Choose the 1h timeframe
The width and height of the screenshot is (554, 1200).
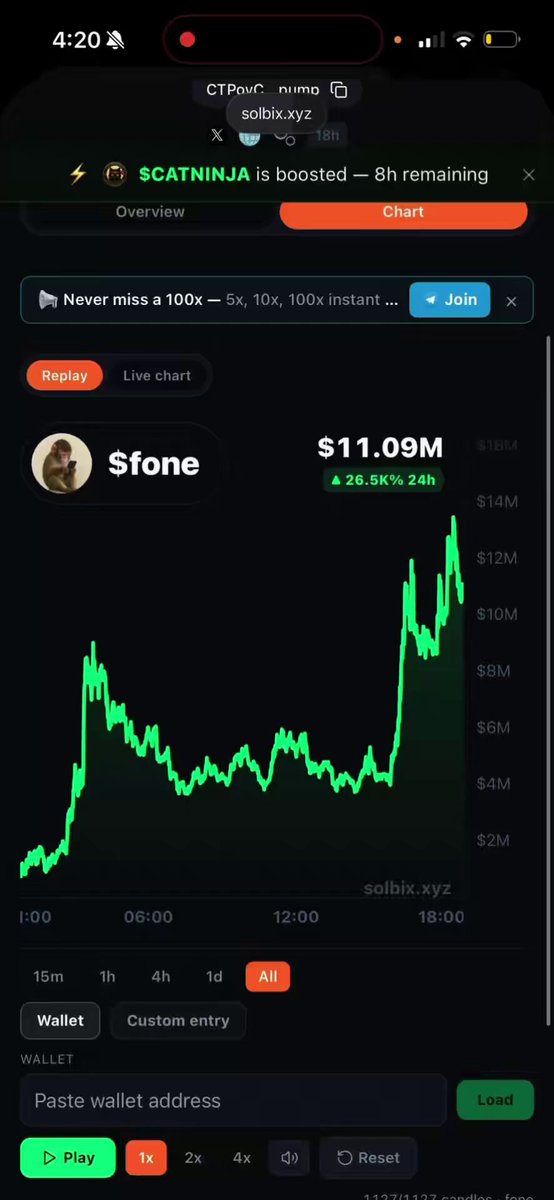click(x=107, y=977)
